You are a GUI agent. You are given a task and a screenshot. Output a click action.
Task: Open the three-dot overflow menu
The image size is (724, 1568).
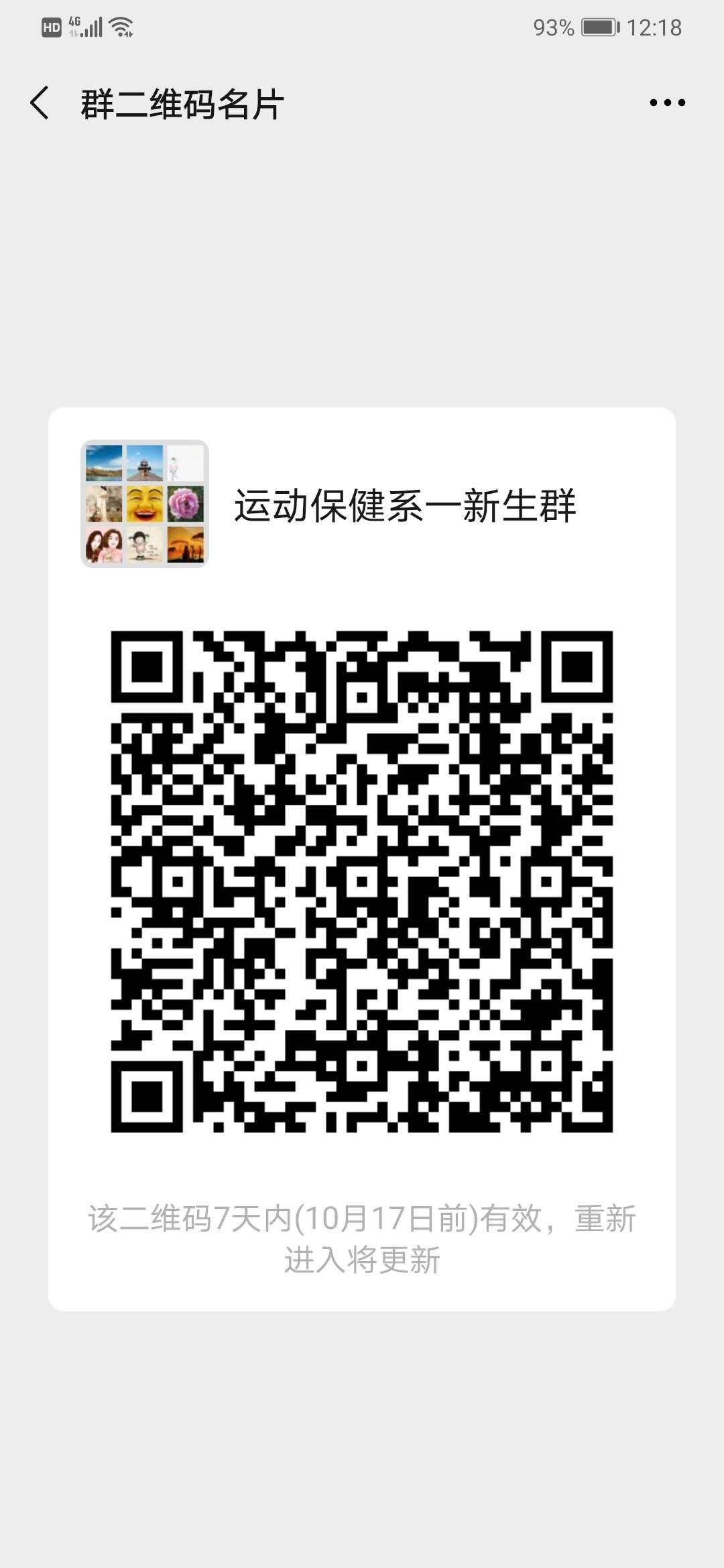(667, 103)
